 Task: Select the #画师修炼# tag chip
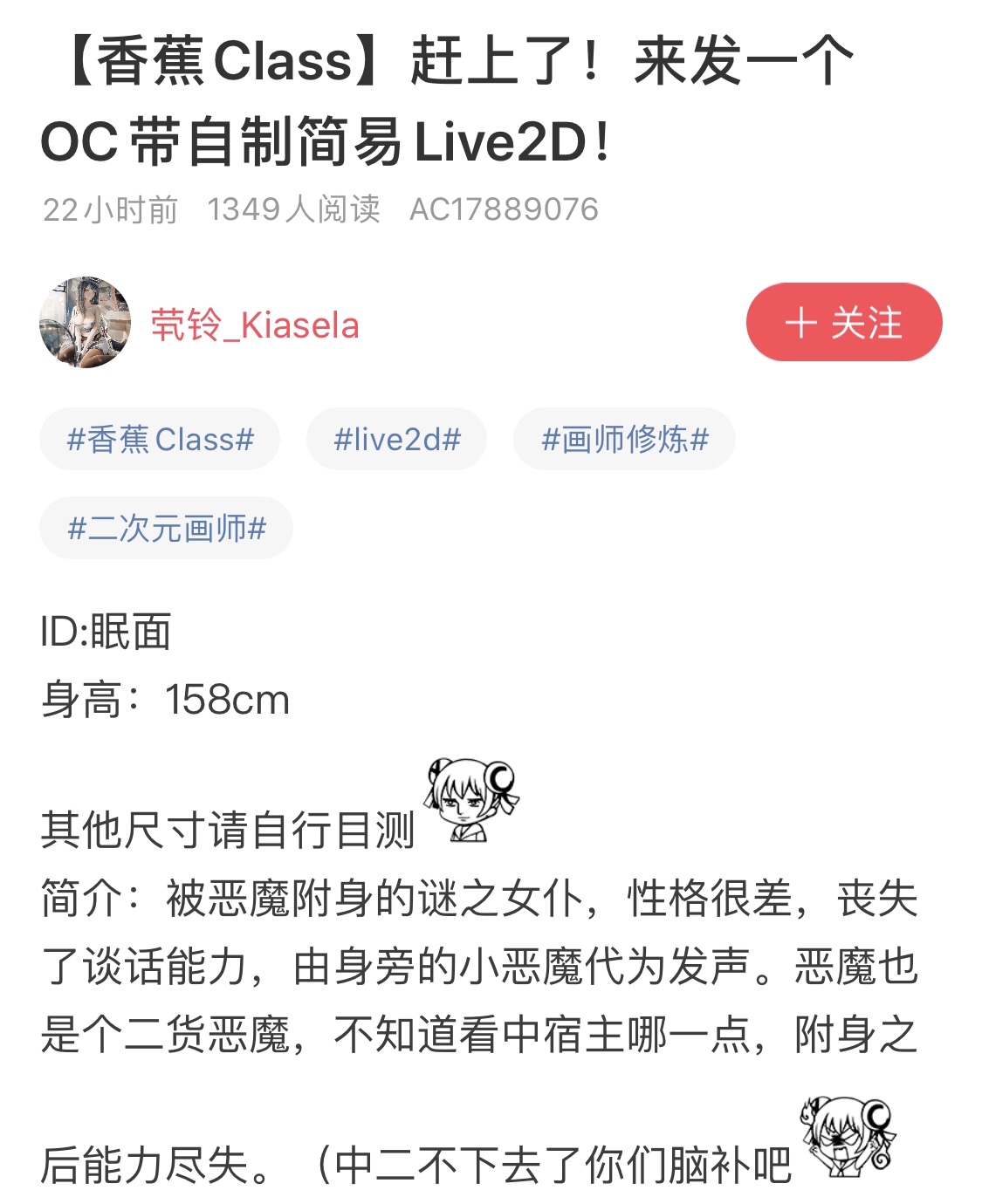click(624, 439)
